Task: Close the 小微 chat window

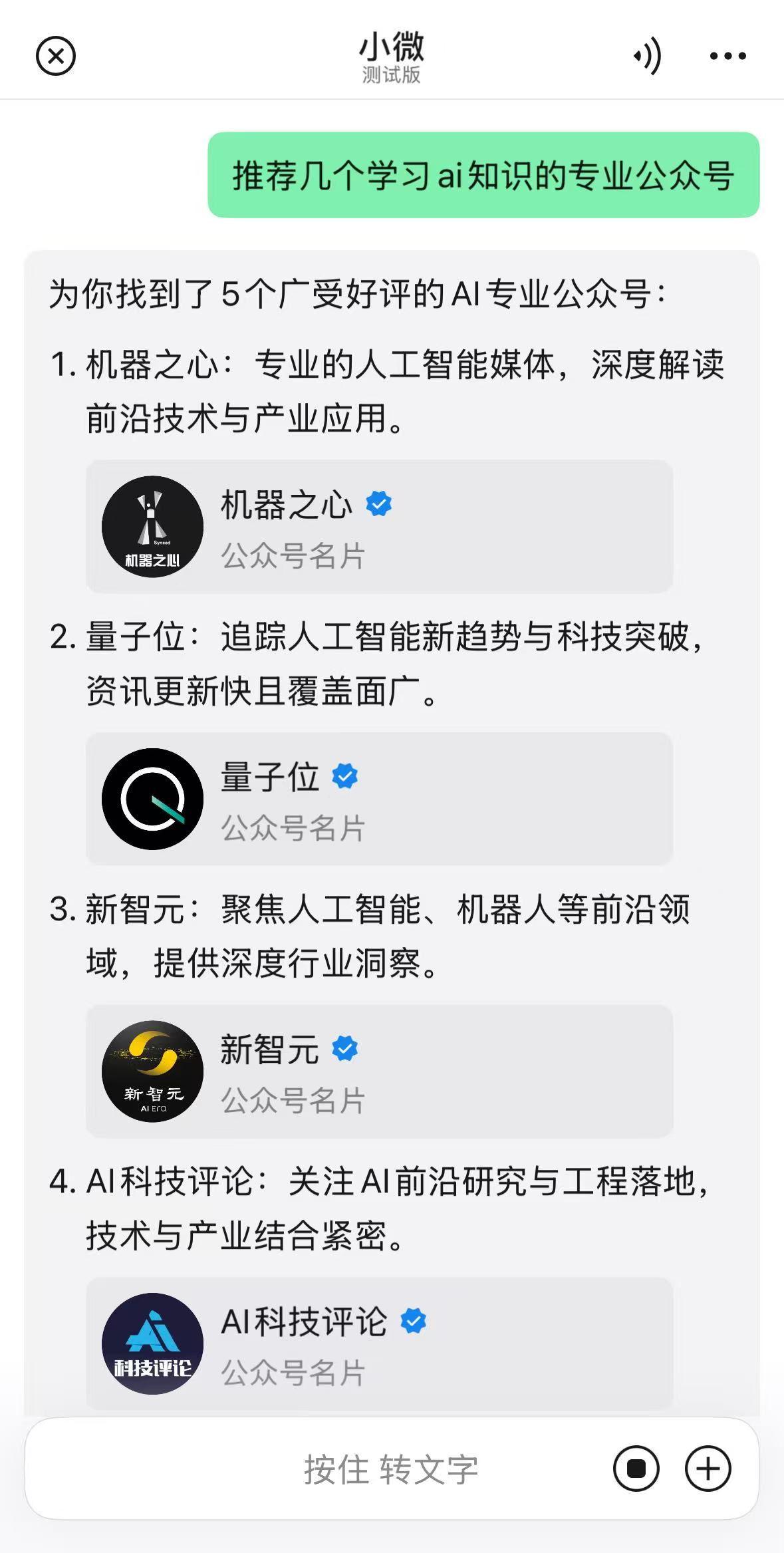Action: (56, 56)
